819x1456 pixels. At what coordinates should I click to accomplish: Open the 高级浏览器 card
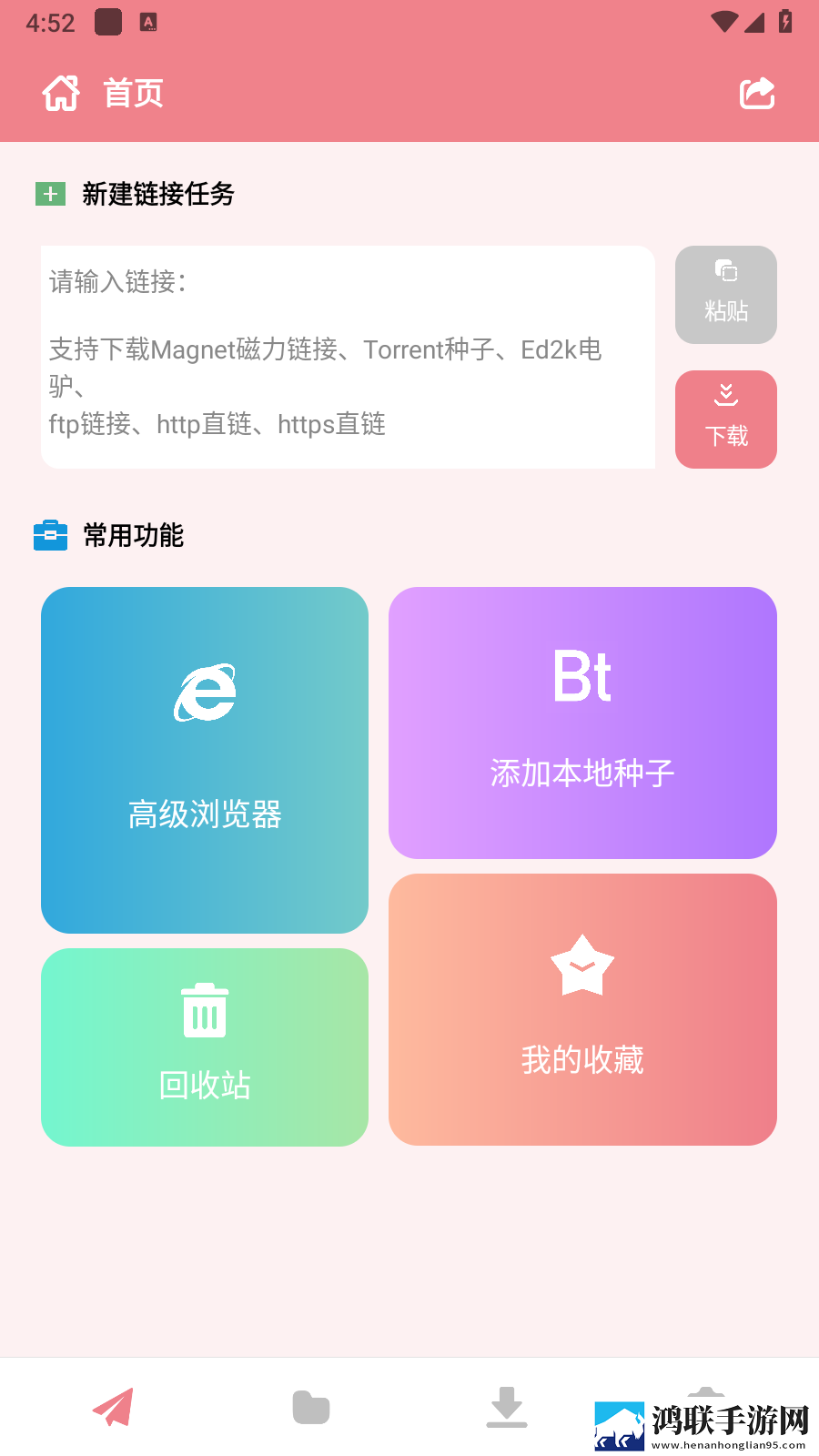click(x=205, y=760)
